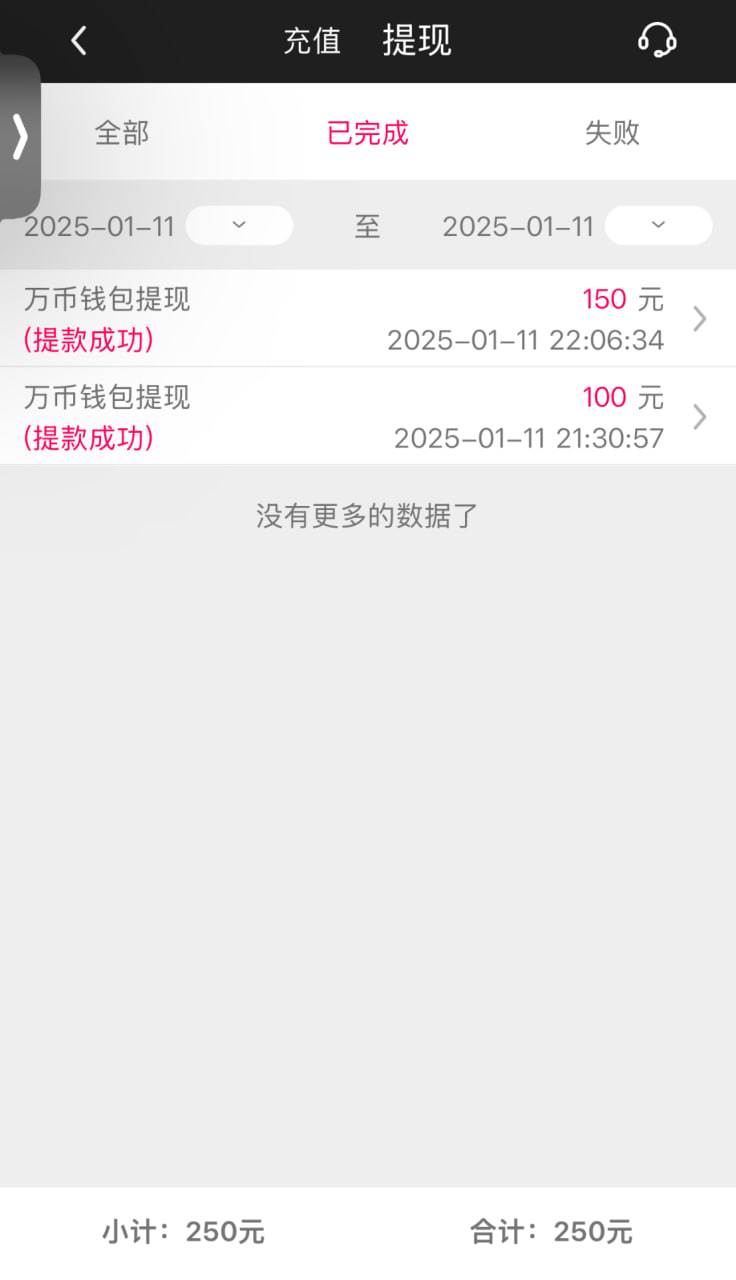Open the 150 元 withdrawal record
Screen dimensions: 736x1280
(368, 319)
